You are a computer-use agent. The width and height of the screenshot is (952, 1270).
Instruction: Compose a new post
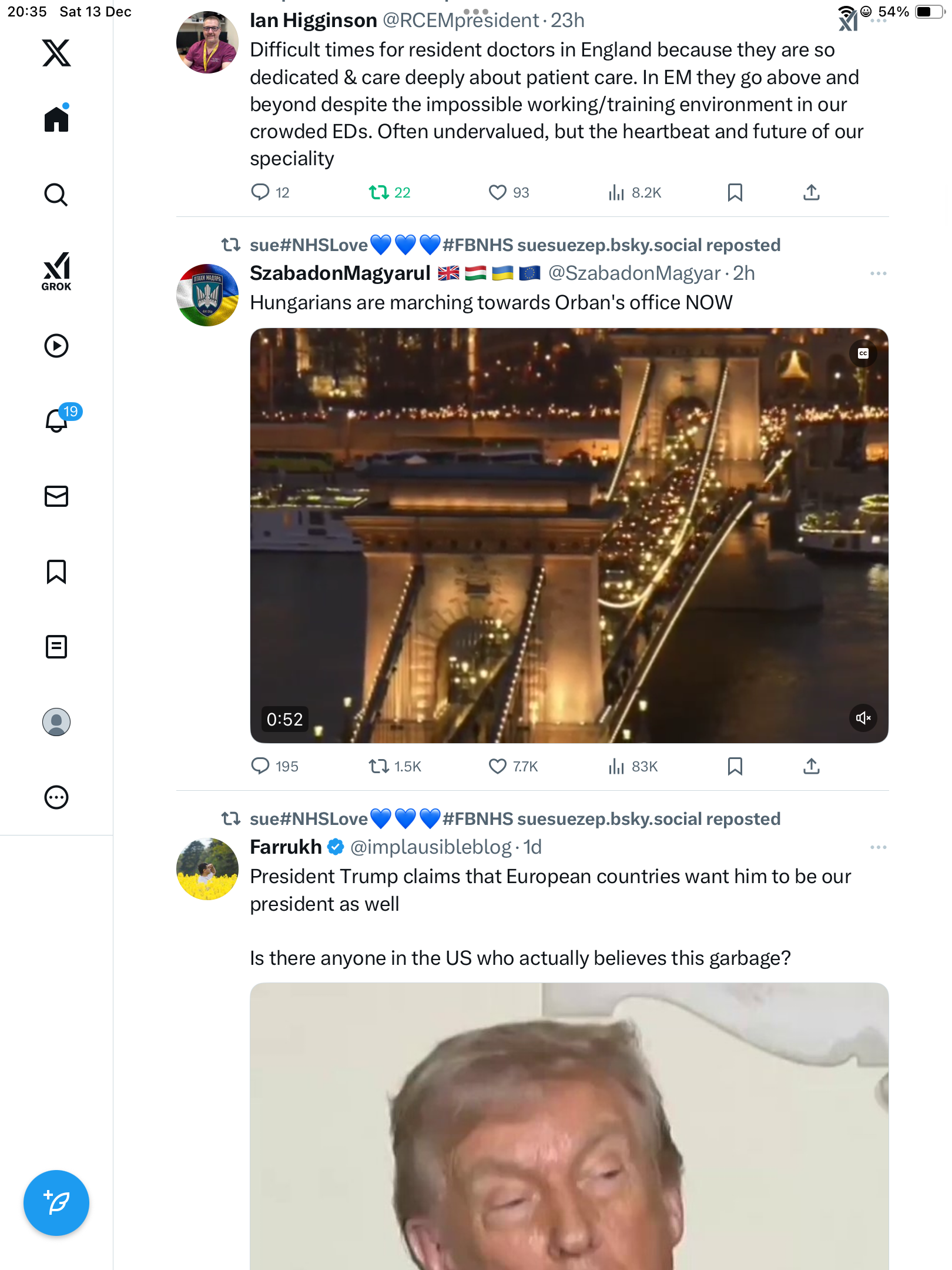(x=56, y=1203)
